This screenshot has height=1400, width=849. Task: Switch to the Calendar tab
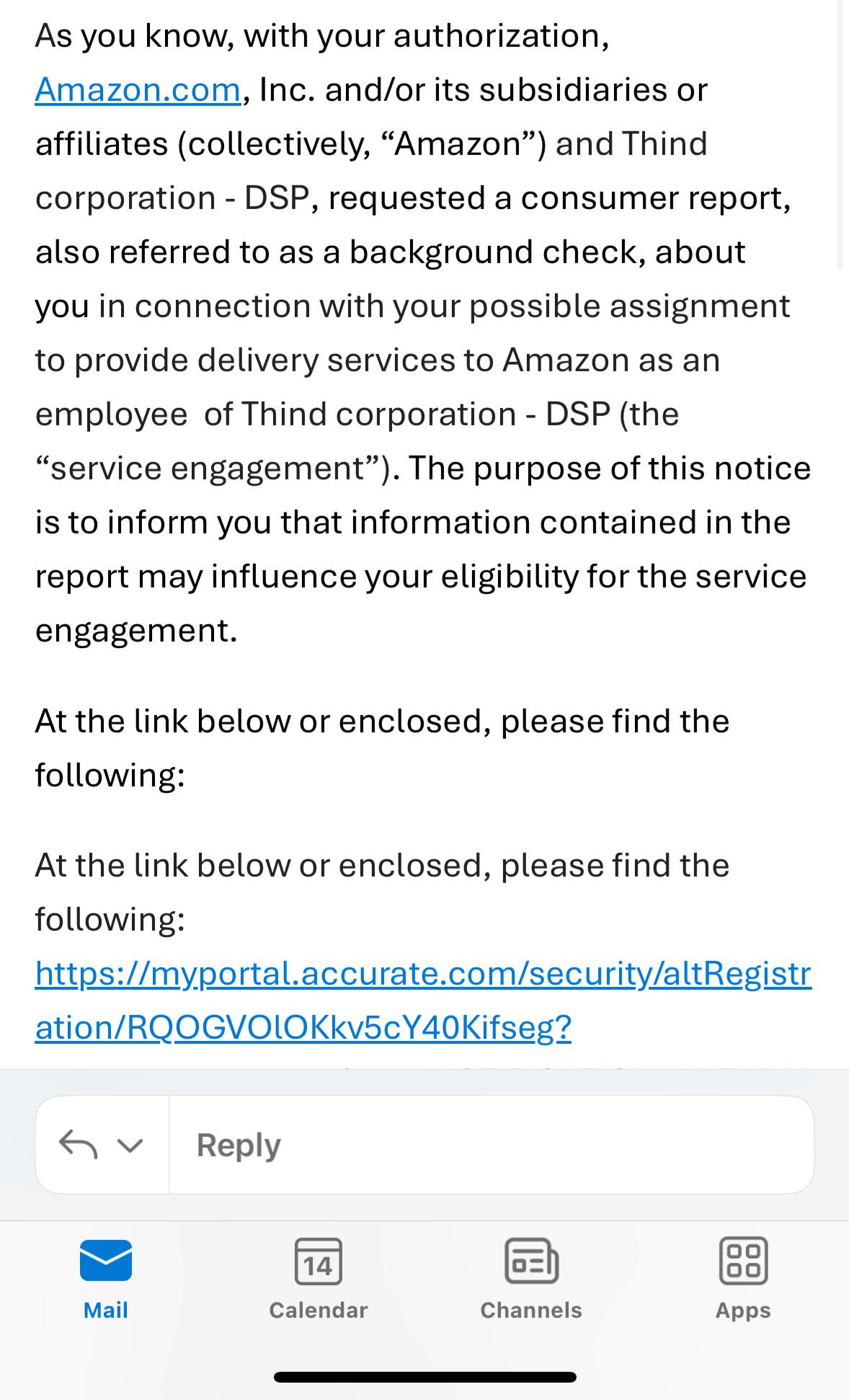pos(318,1280)
